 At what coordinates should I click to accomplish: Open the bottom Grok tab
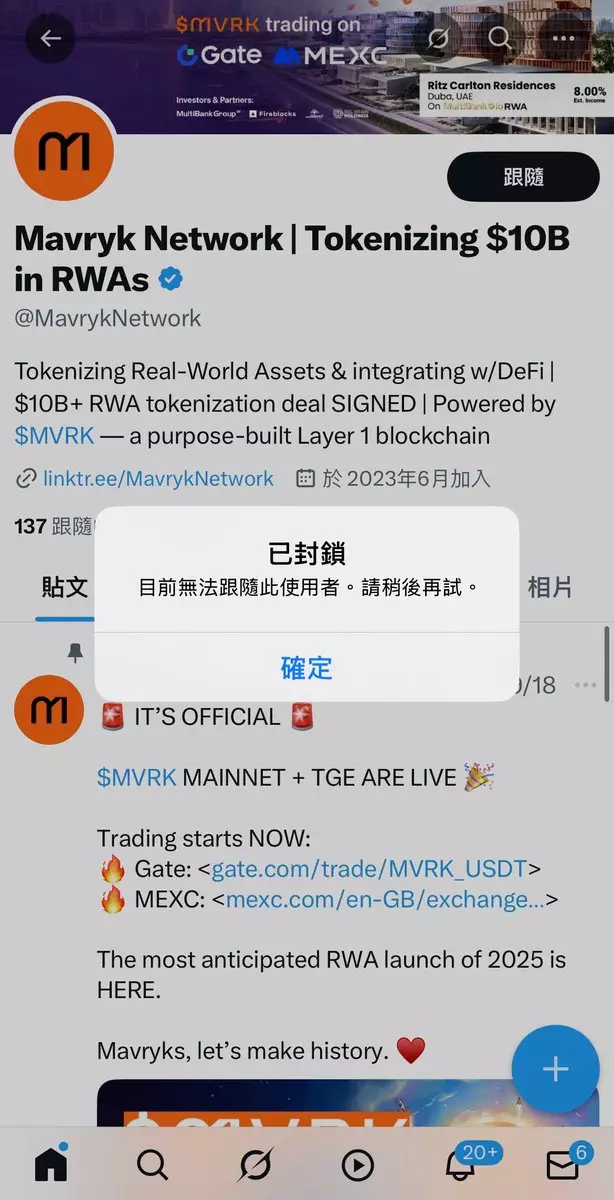[x=255, y=1164]
